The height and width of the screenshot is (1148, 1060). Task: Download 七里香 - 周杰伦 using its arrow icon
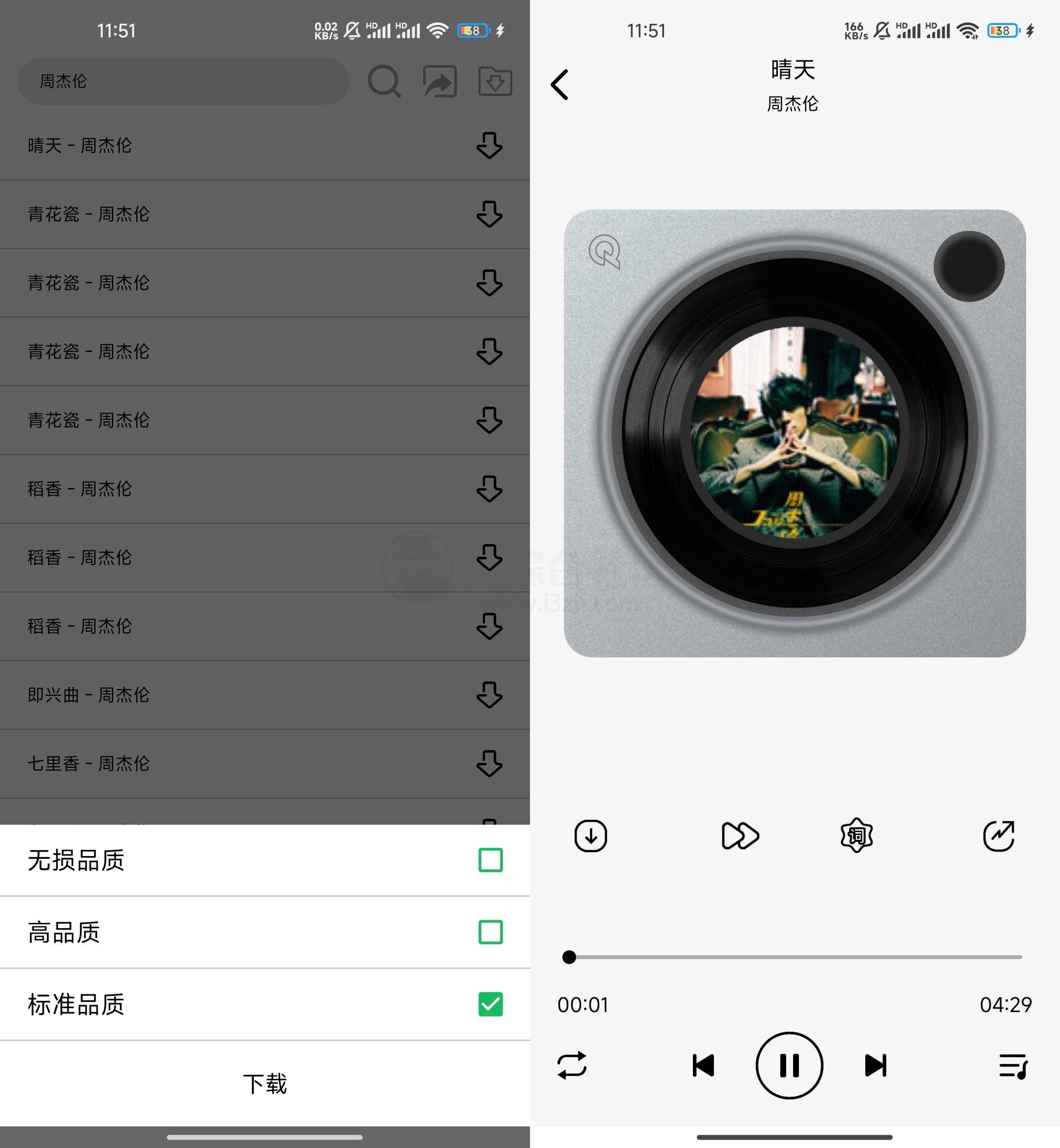(489, 763)
